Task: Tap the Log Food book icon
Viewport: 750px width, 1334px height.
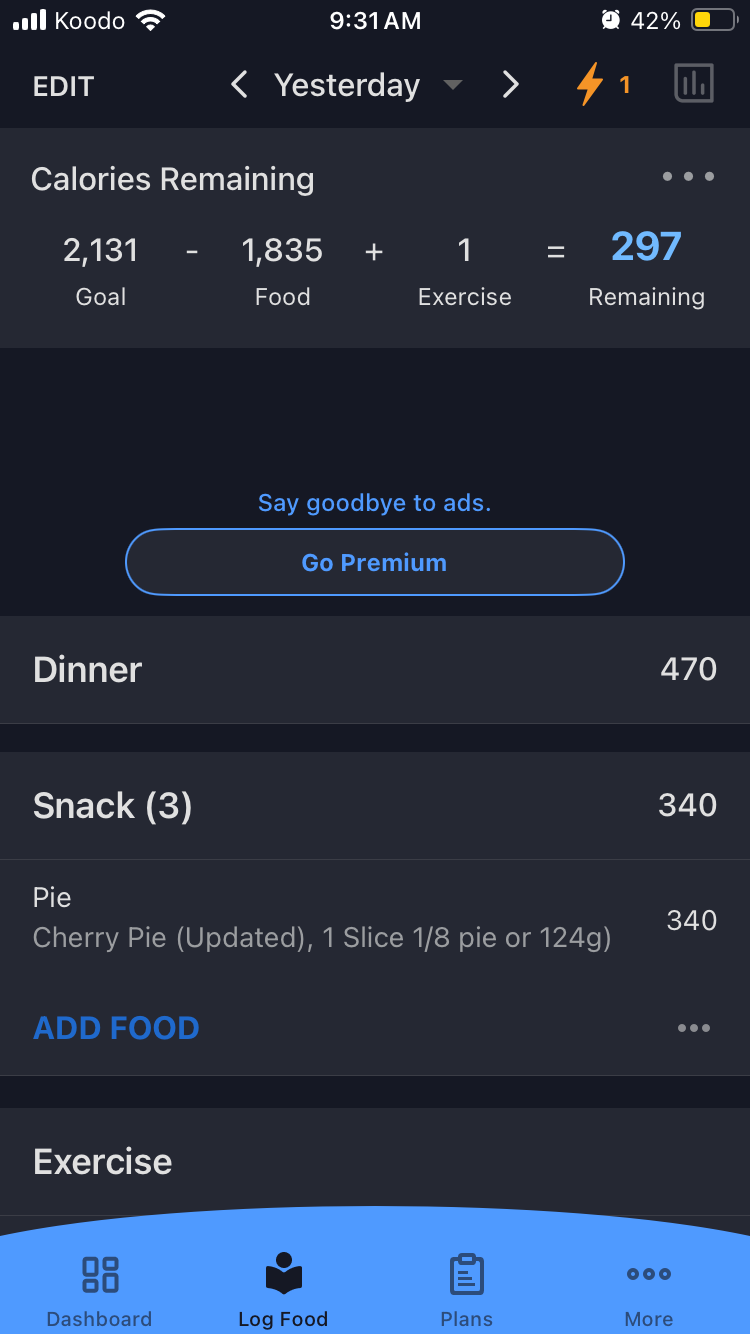Action: point(283,1272)
